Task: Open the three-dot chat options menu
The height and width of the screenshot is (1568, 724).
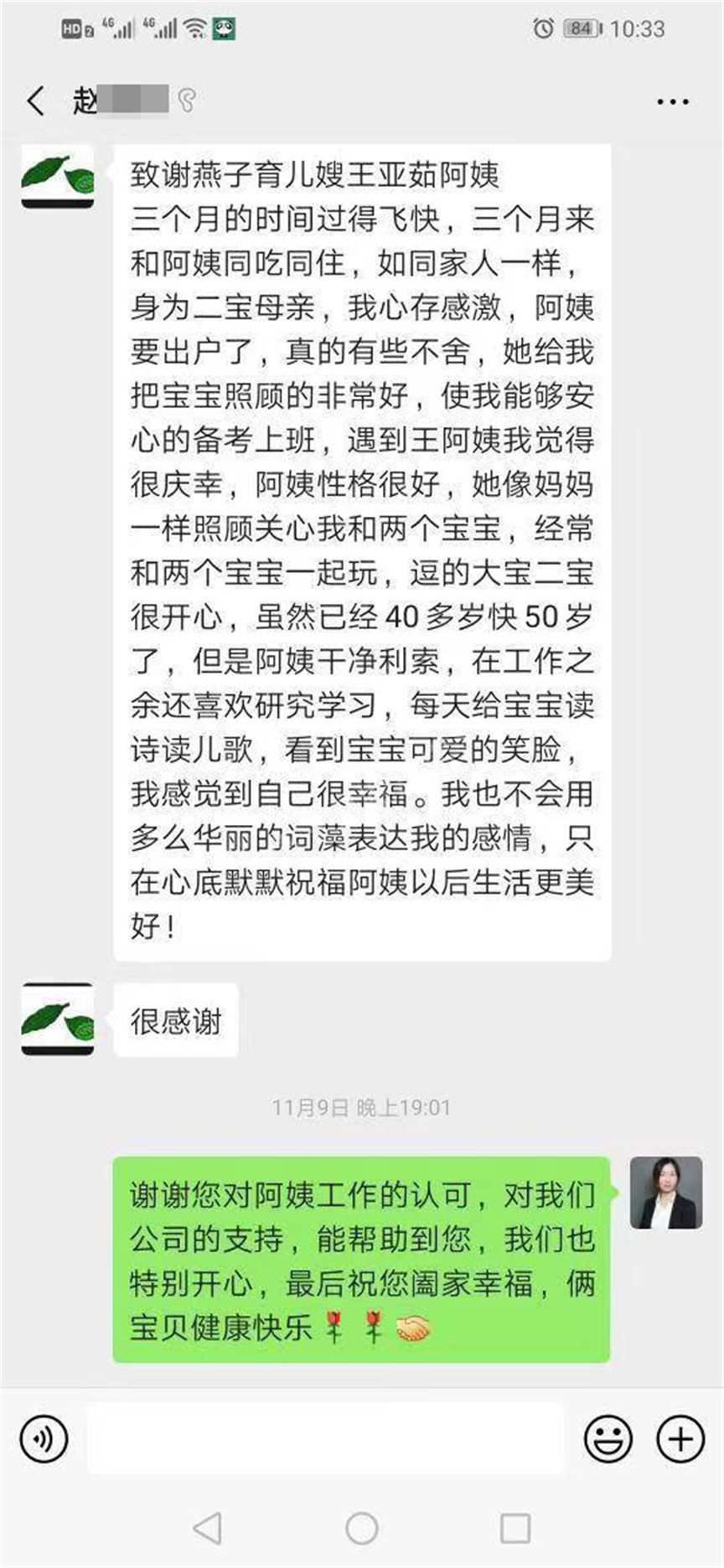Action: 673,102
